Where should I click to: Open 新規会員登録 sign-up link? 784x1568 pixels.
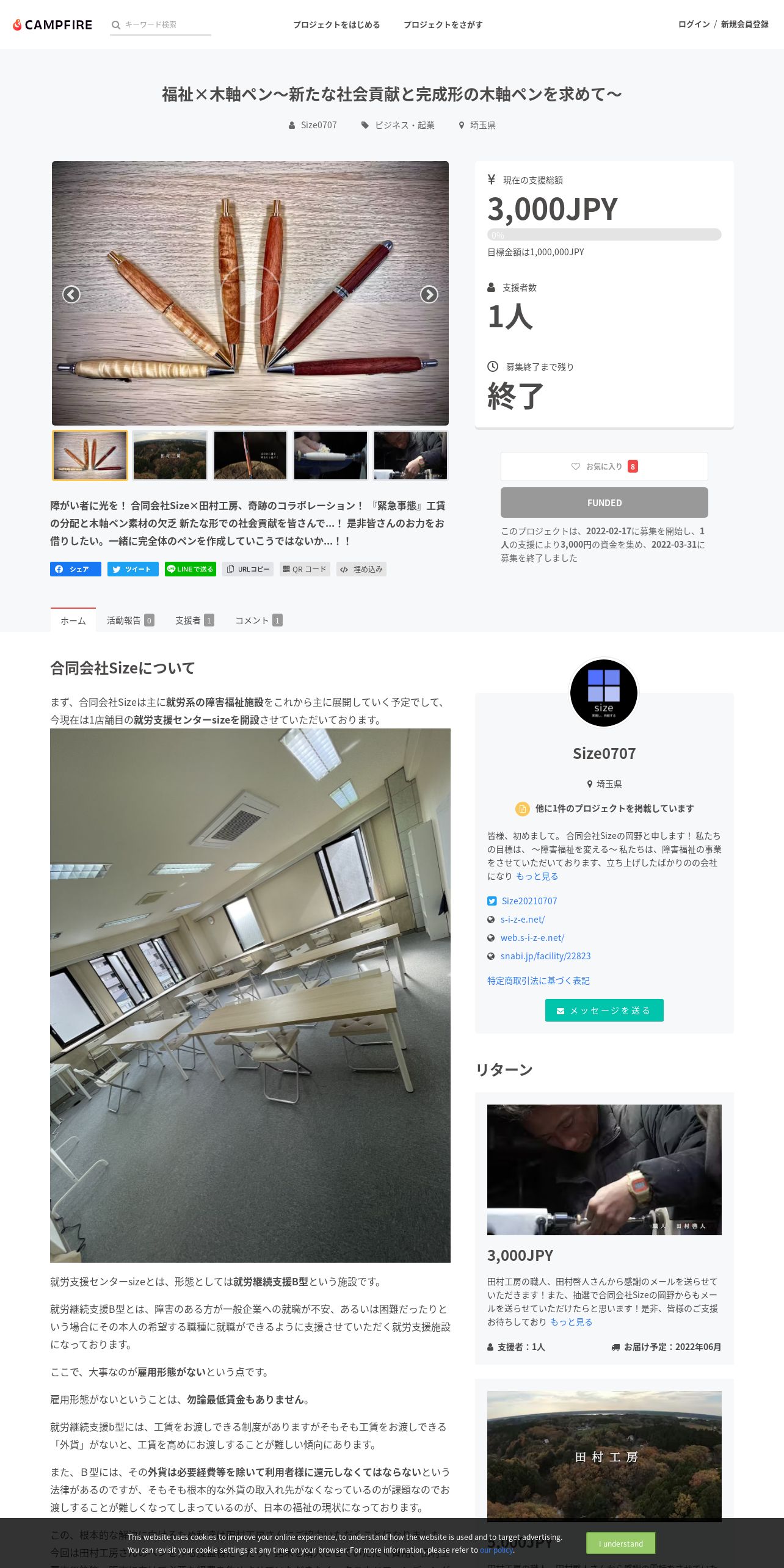745,24
